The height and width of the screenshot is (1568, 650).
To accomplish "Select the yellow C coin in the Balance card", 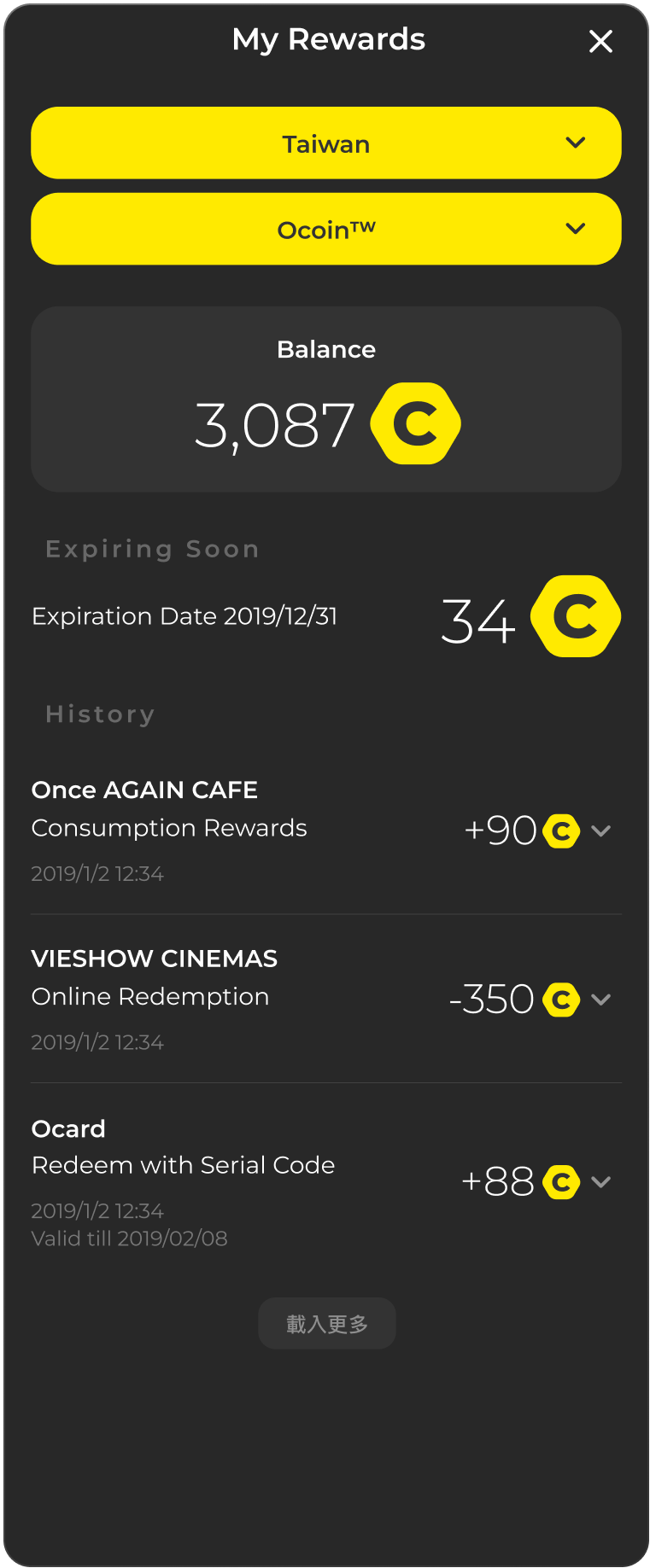I will 416,422.
